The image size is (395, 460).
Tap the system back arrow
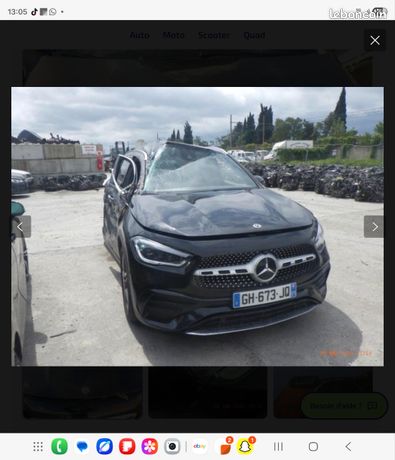tap(348, 446)
